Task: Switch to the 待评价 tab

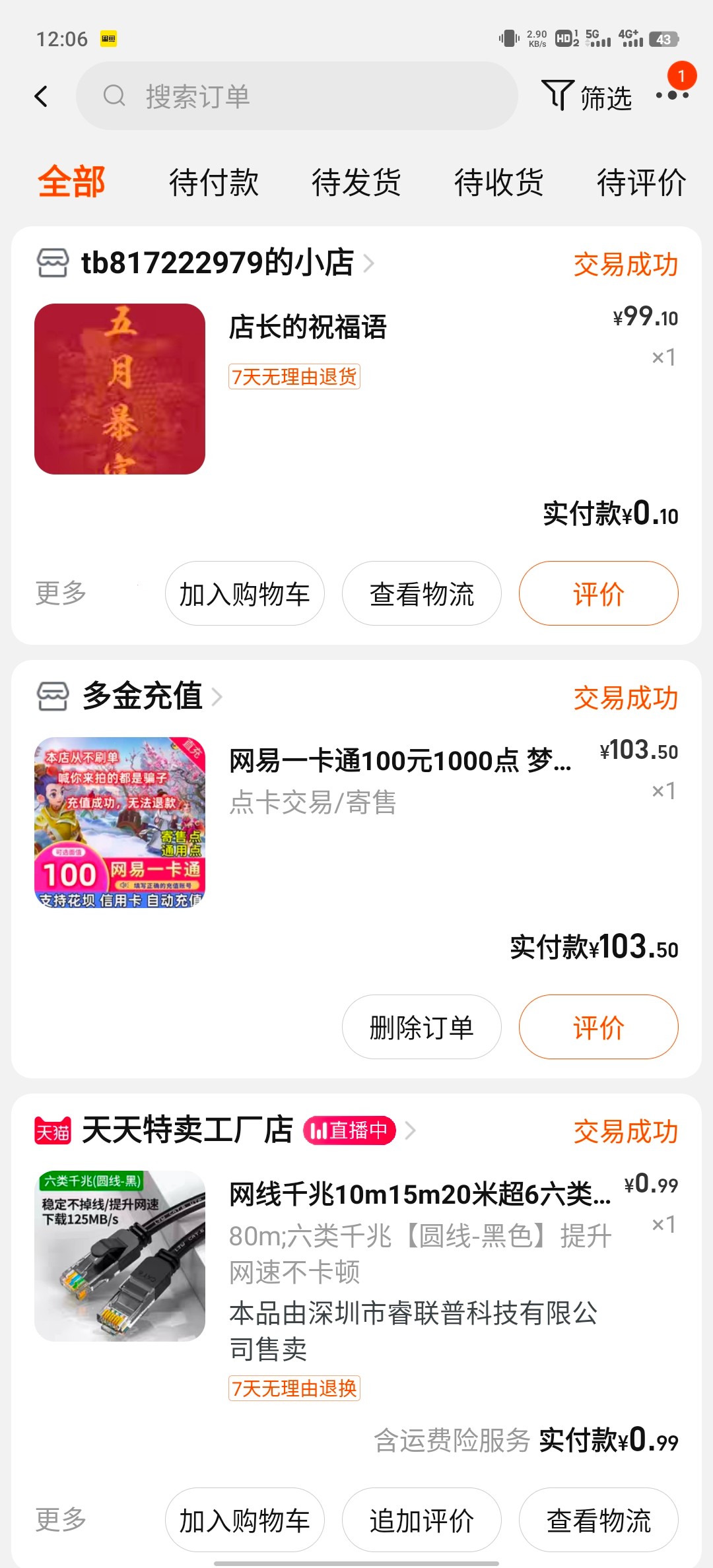Action: tap(641, 182)
